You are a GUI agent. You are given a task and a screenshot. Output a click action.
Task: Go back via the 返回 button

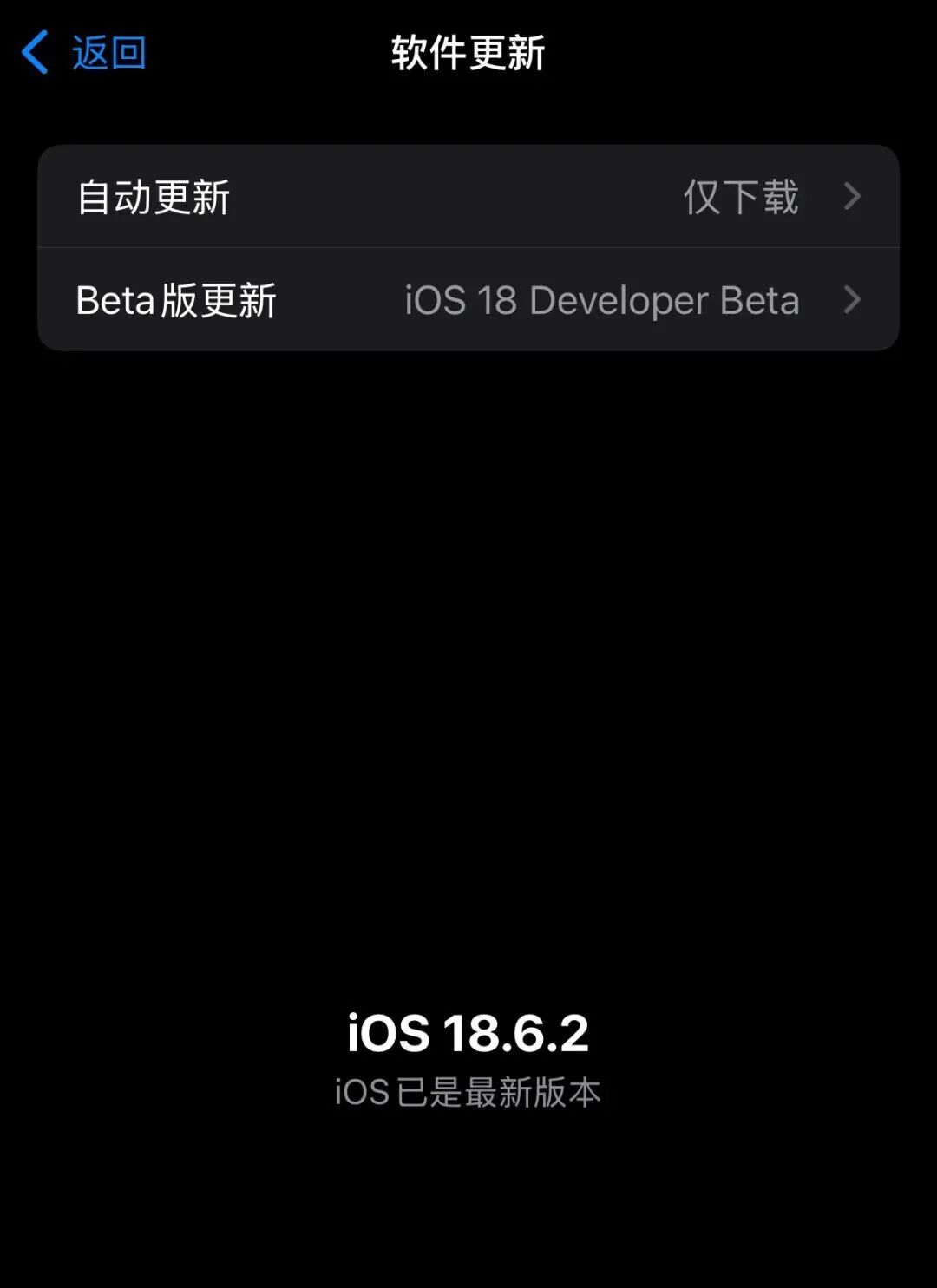point(84,53)
